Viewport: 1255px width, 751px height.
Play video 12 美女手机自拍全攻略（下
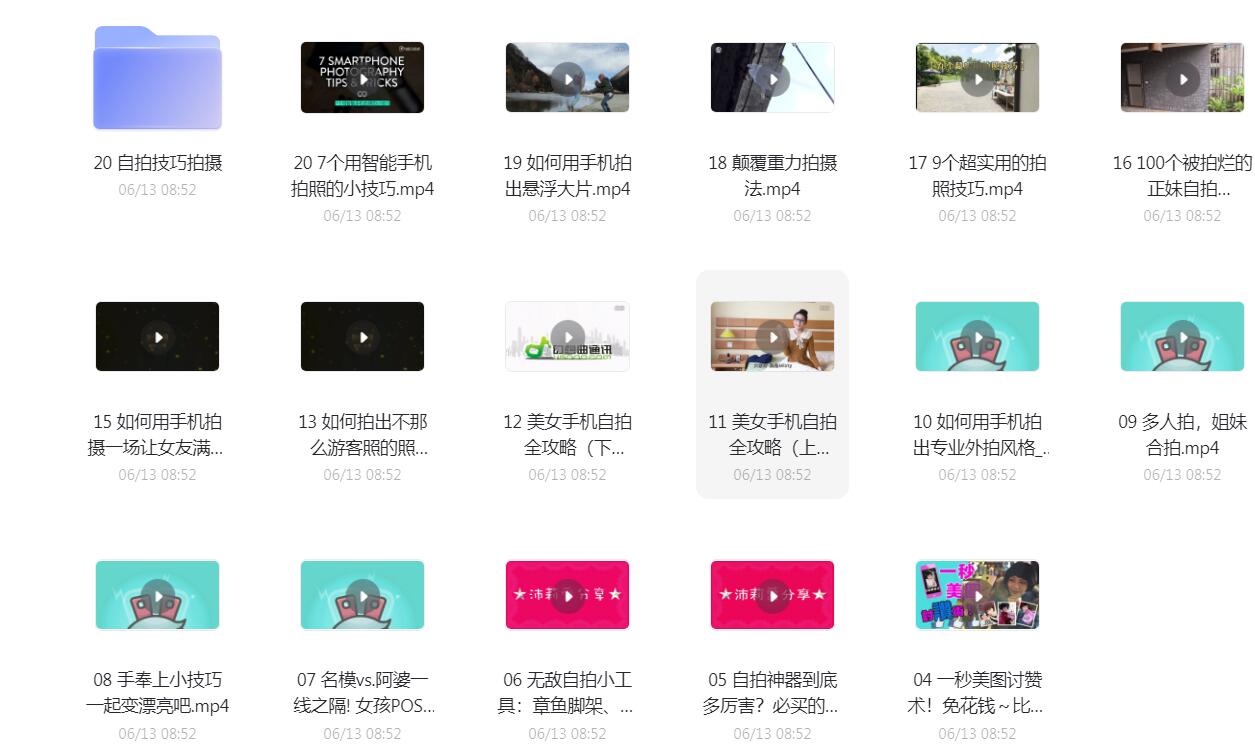tap(567, 337)
